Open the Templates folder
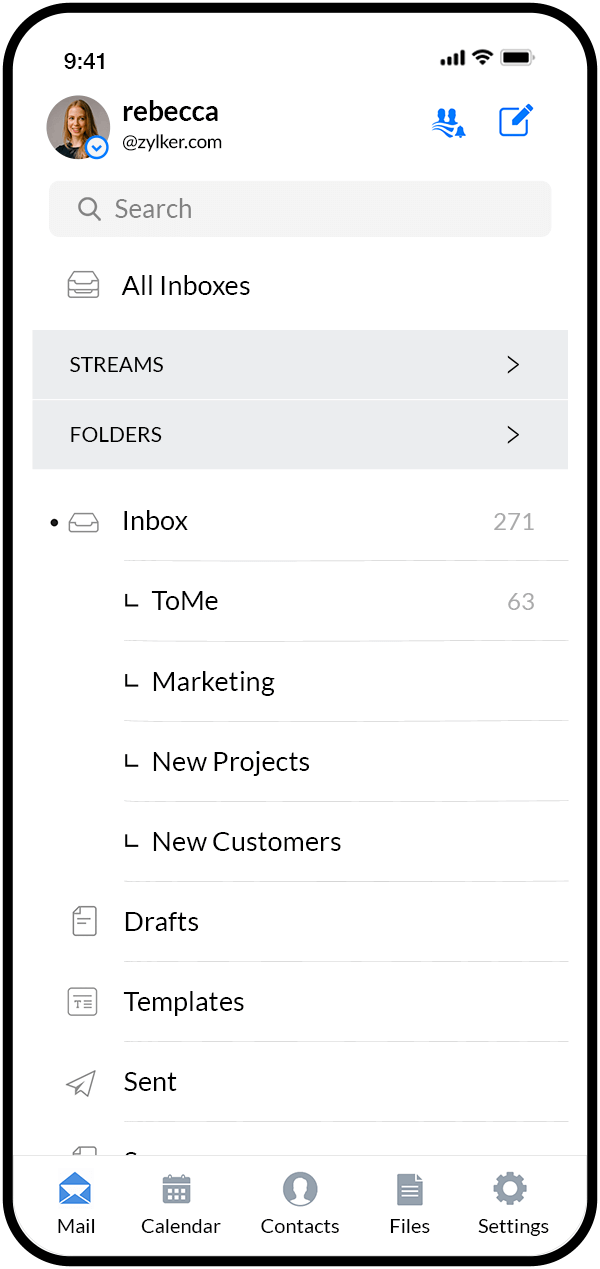 click(184, 1002)
